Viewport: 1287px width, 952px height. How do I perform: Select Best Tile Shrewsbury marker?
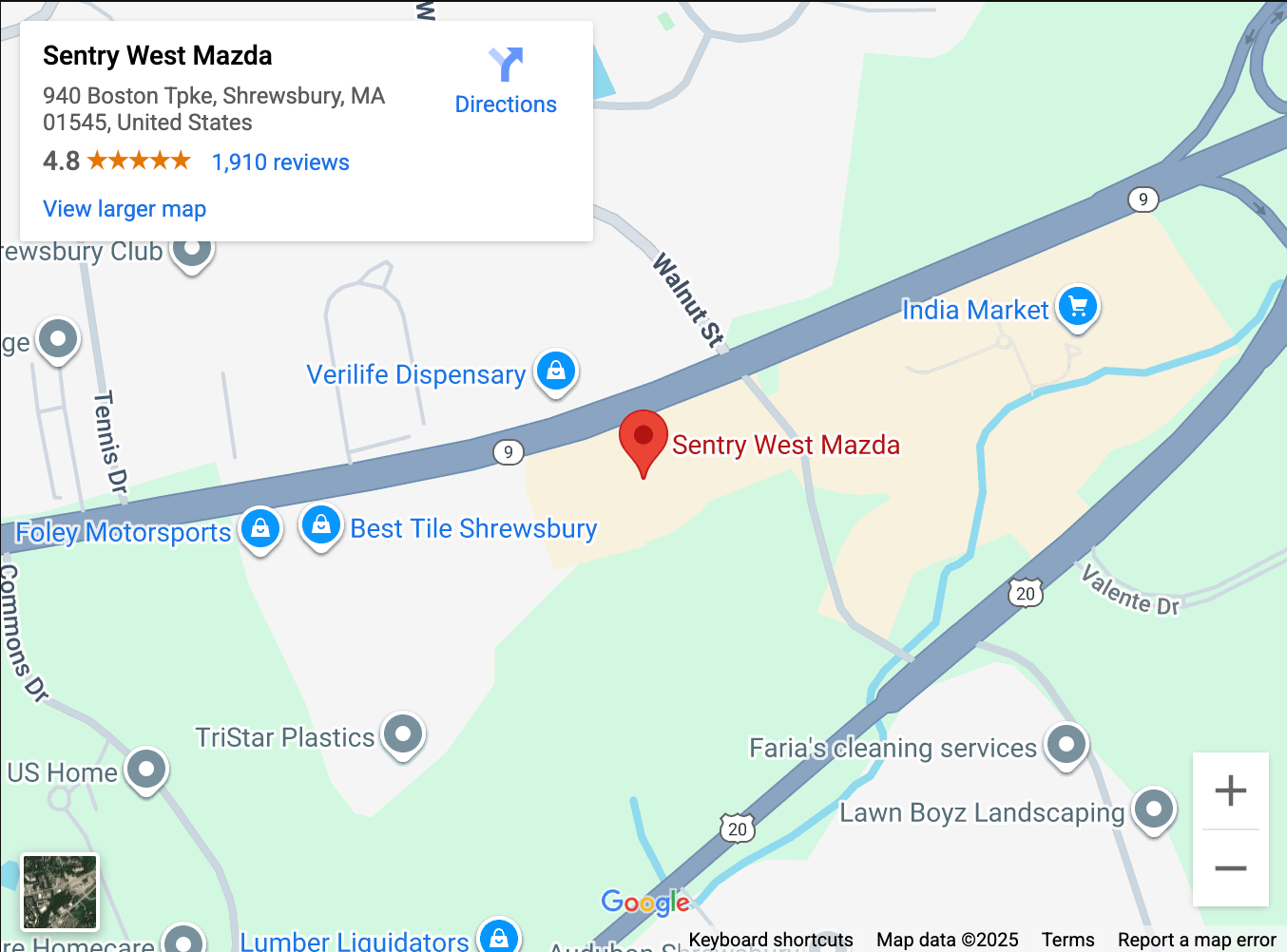tap(321, 525)
